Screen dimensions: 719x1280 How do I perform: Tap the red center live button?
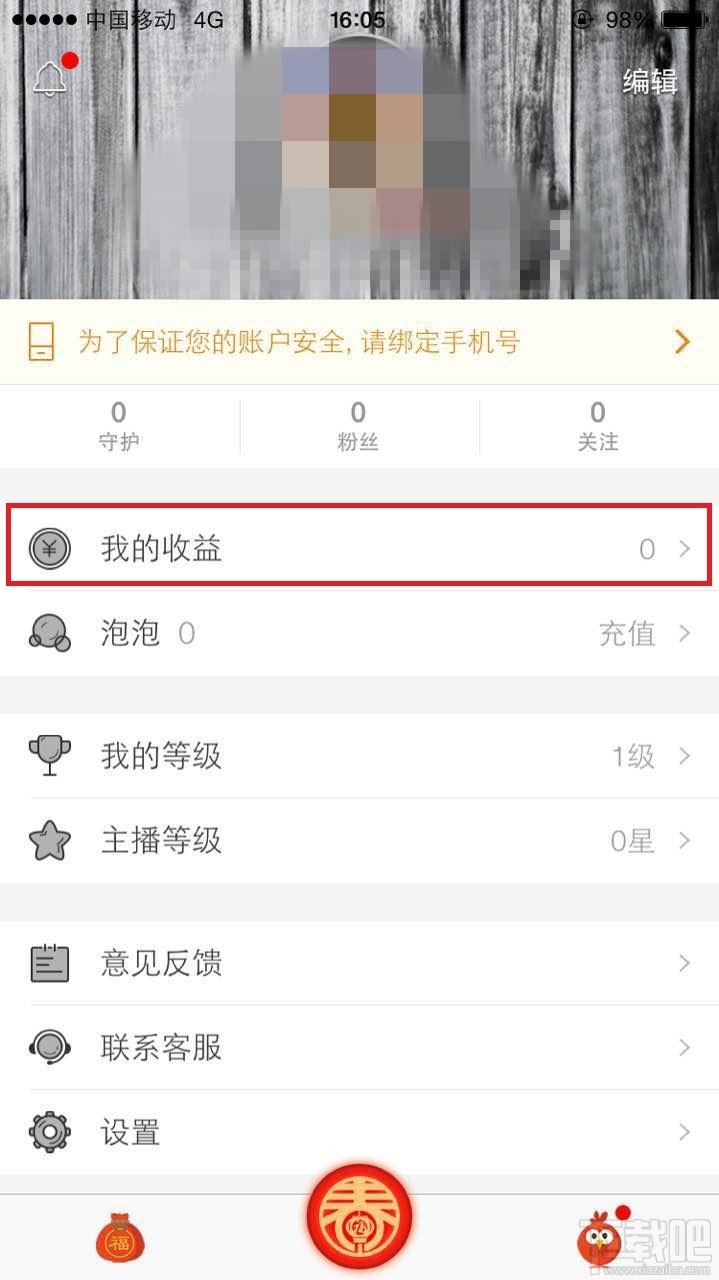pyautogui.click(x=359, y=1217)
